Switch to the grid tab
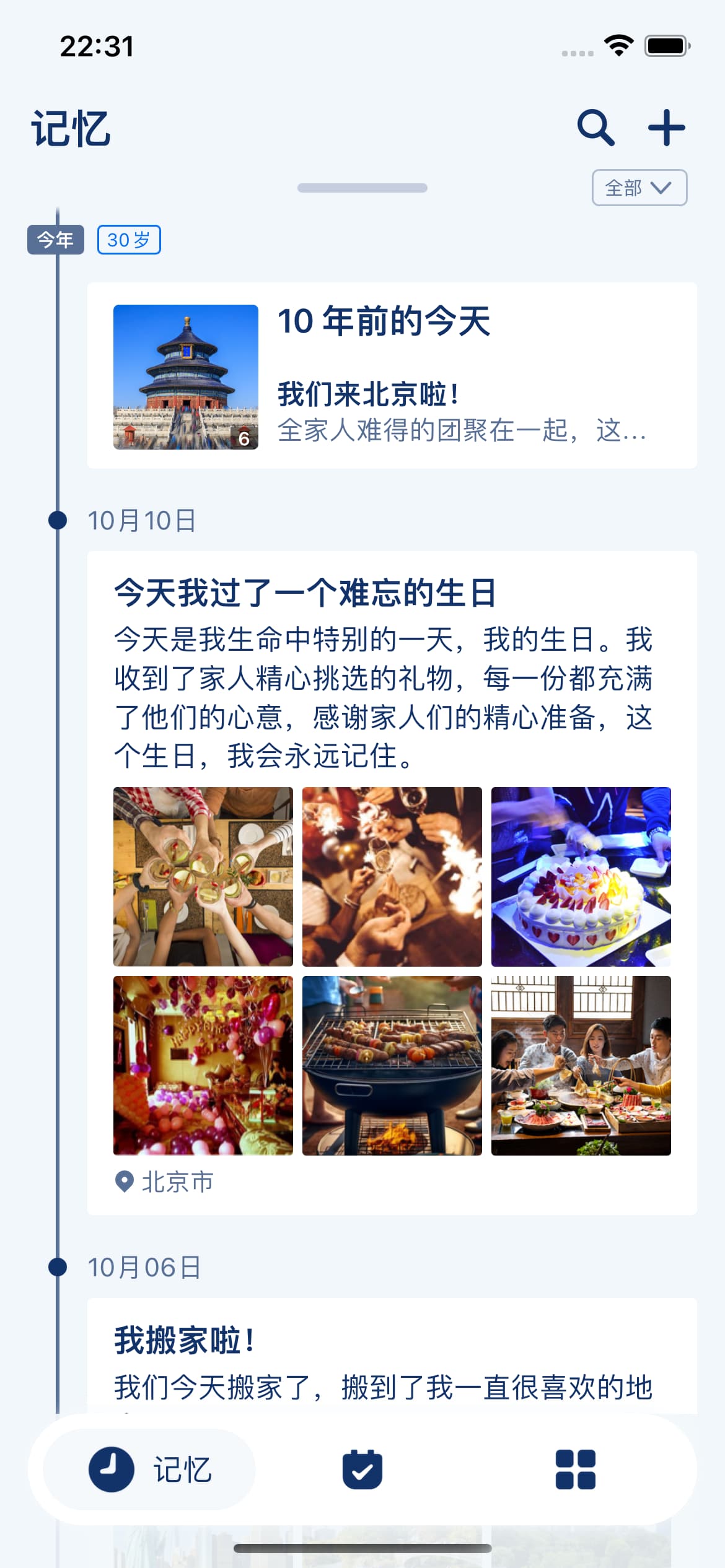725x1568 pixels. click(x=575, y=1469)
